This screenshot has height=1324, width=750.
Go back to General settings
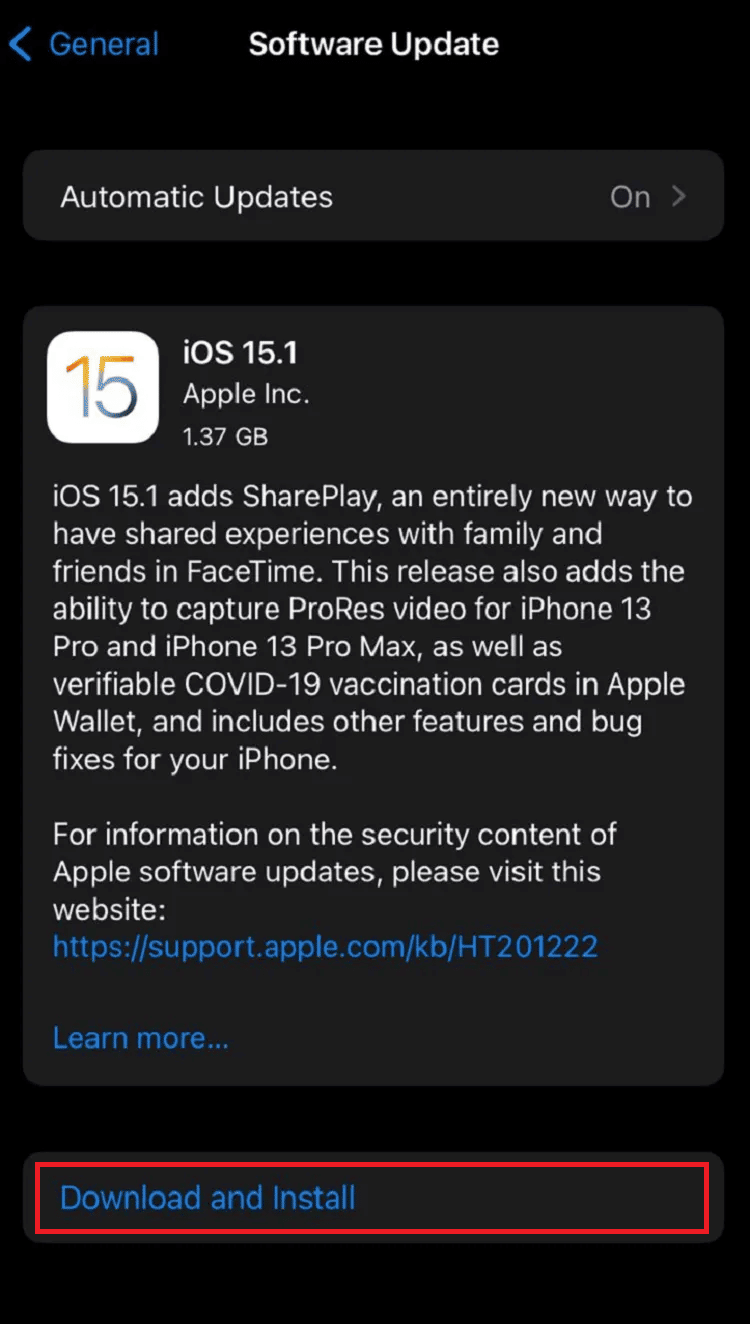point(84,45)
